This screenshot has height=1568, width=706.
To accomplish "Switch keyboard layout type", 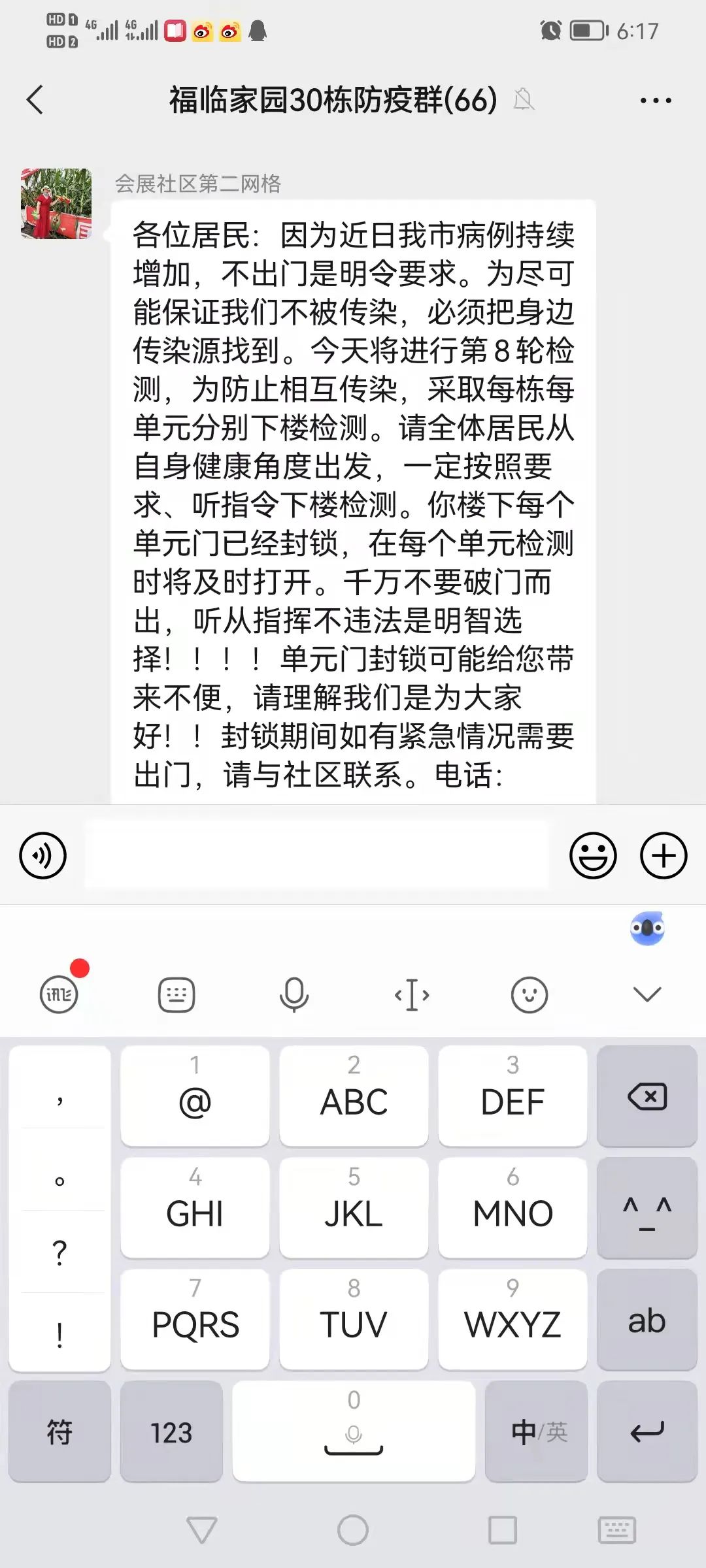I will coord(176,994).
